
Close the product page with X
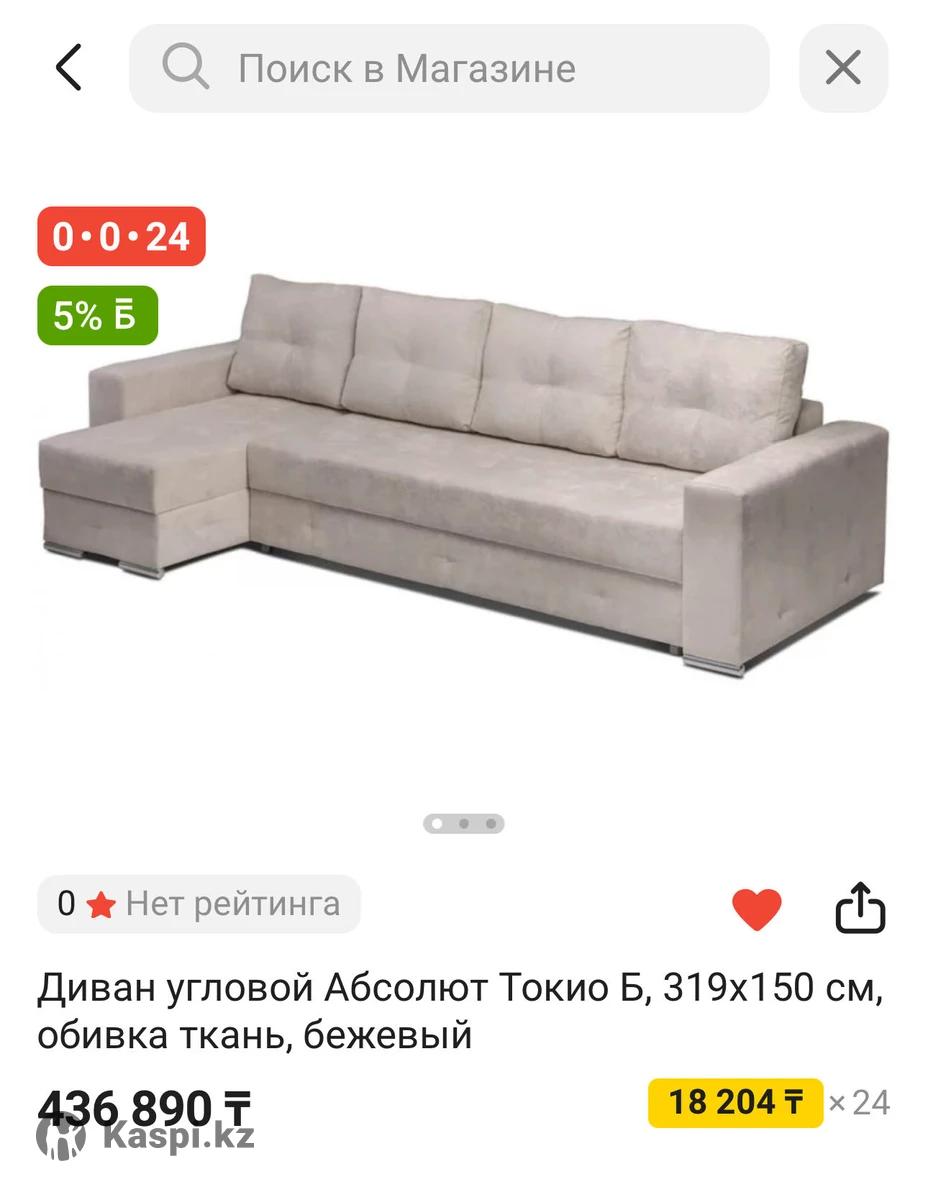coord(843,68)
